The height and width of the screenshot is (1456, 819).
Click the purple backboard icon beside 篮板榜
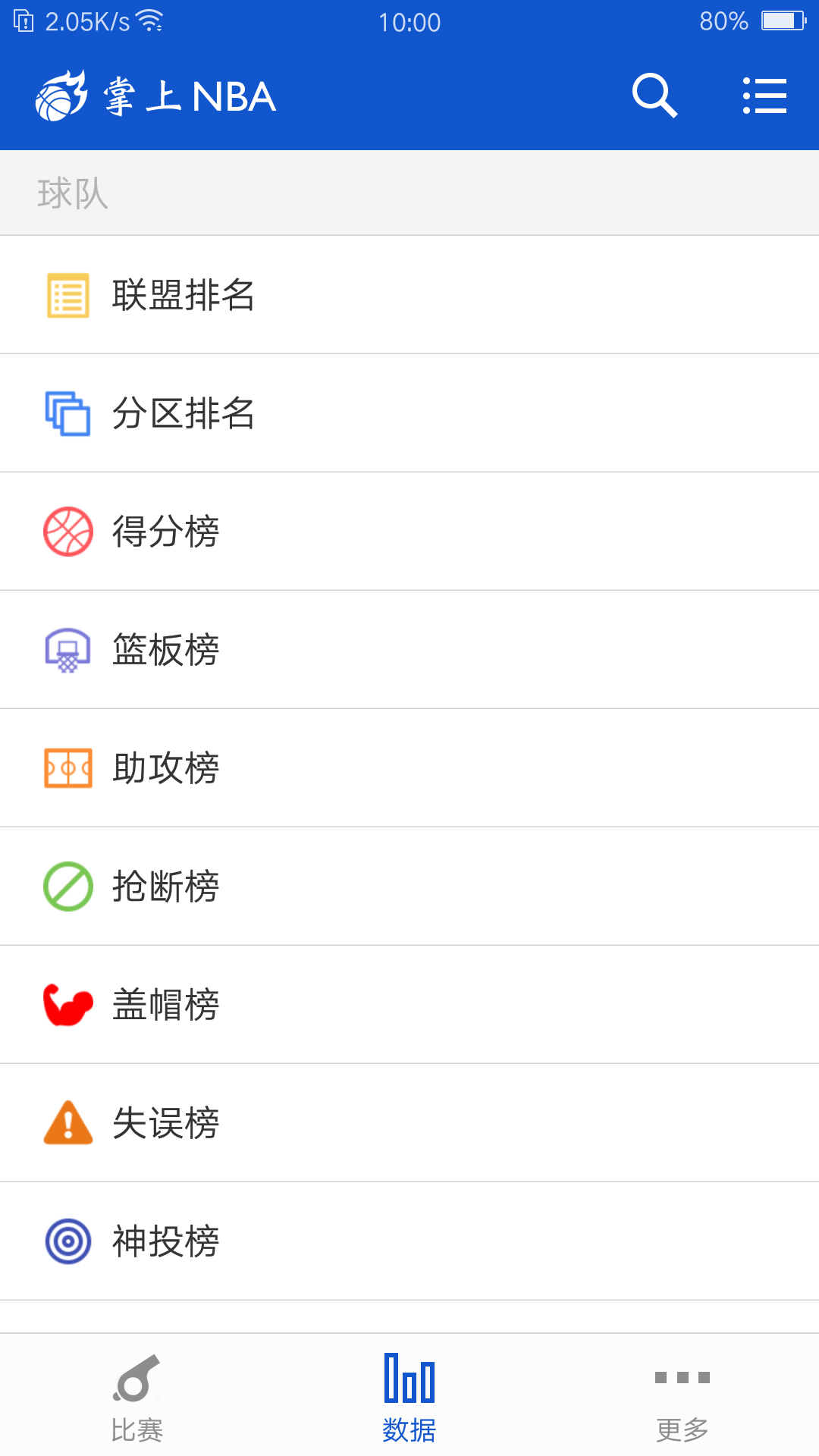(x=67, y=649)
